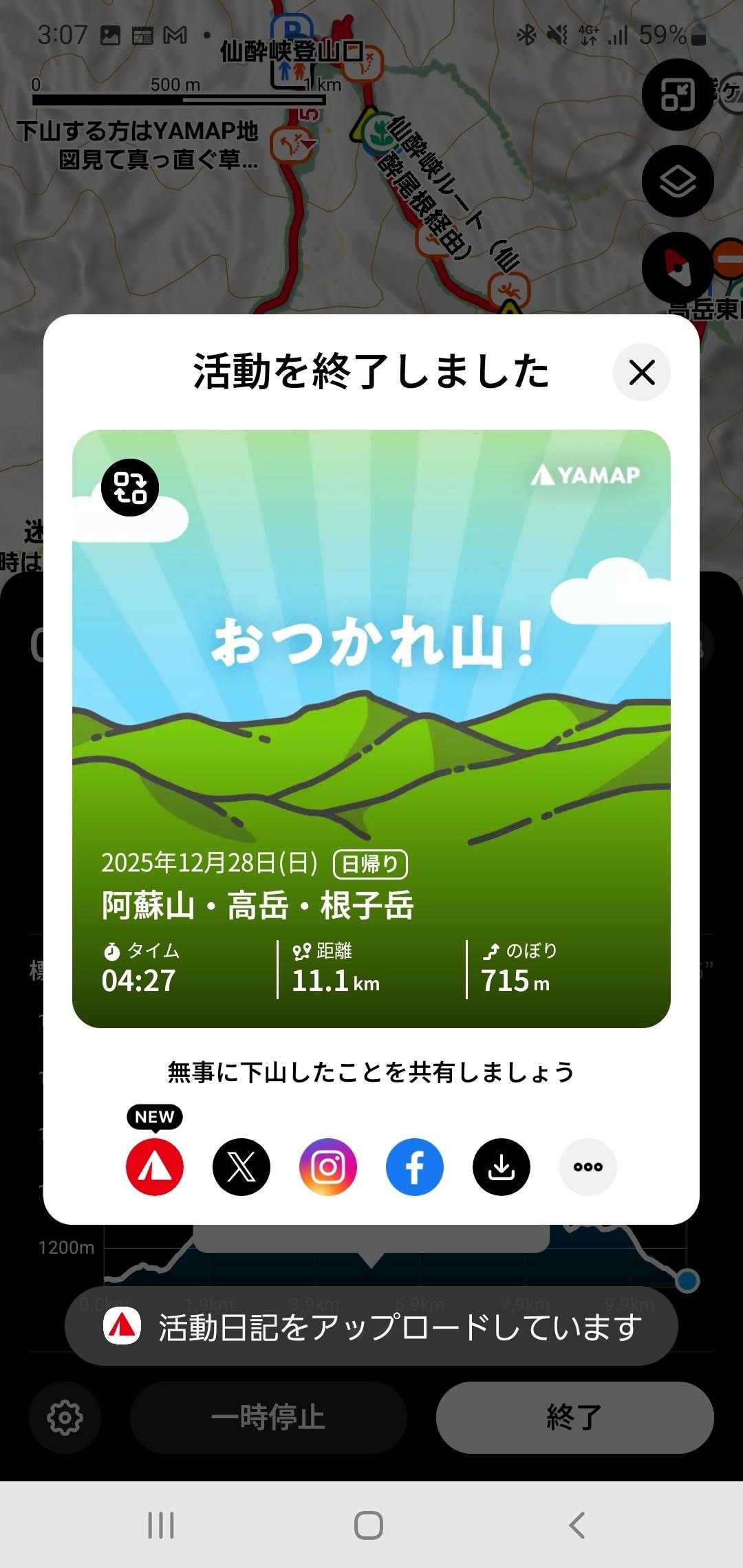Open more sharing options
The width and height of the screenshot is (743, 1568).
[x=588, y=1166]
